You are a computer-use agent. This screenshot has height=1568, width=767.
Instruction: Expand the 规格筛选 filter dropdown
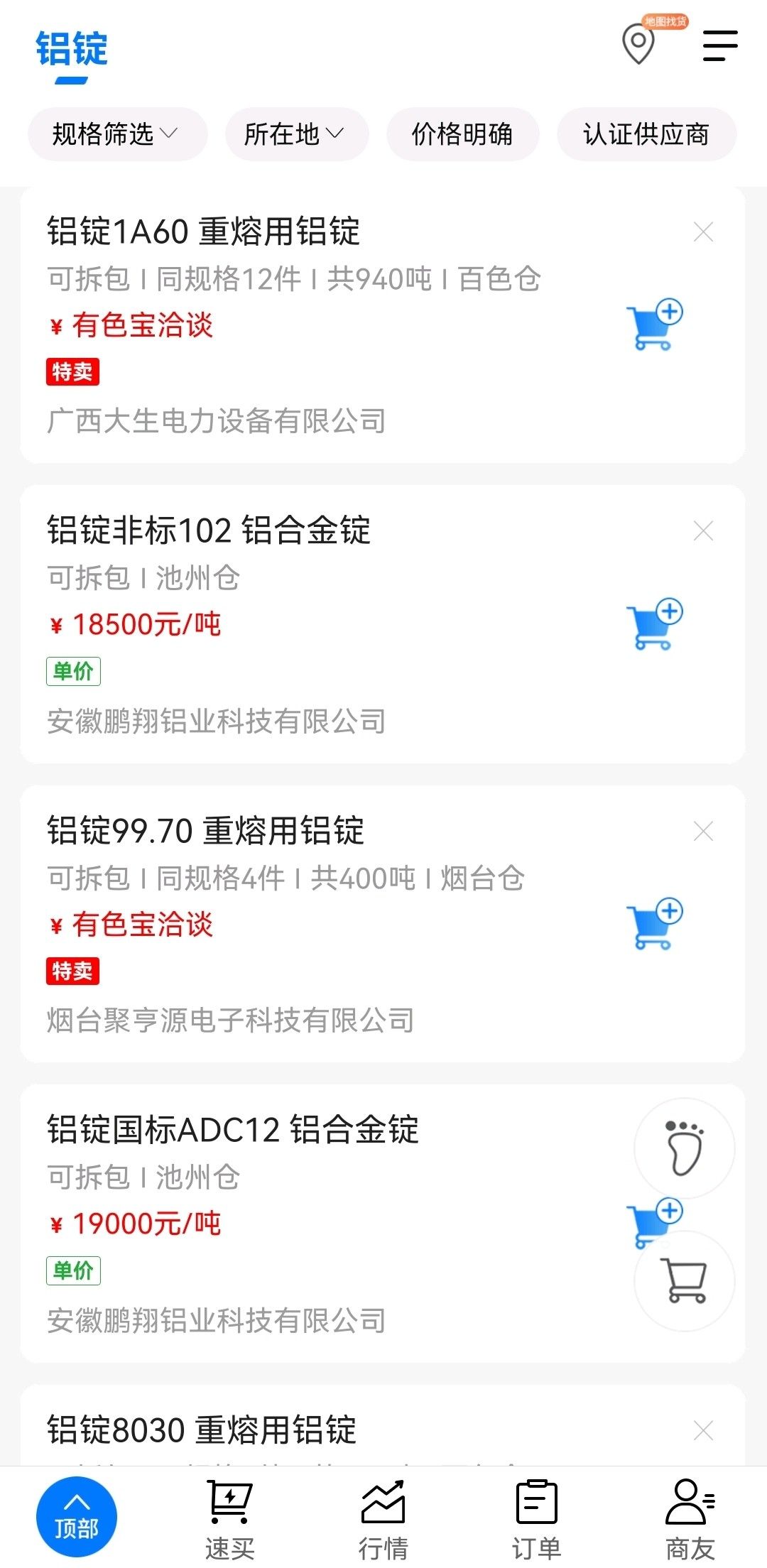117,134
